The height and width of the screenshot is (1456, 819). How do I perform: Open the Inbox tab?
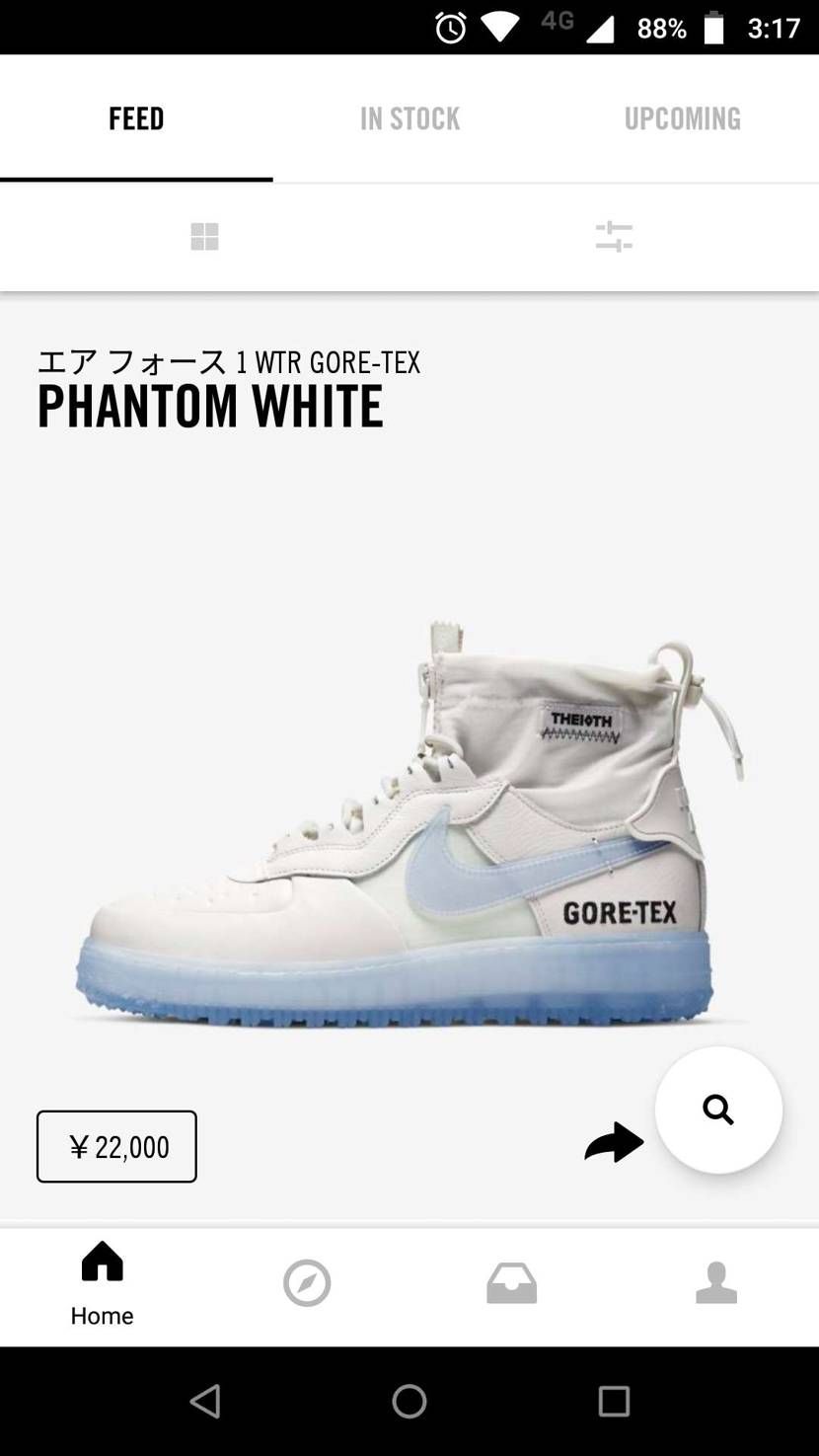coord(511,1284)
